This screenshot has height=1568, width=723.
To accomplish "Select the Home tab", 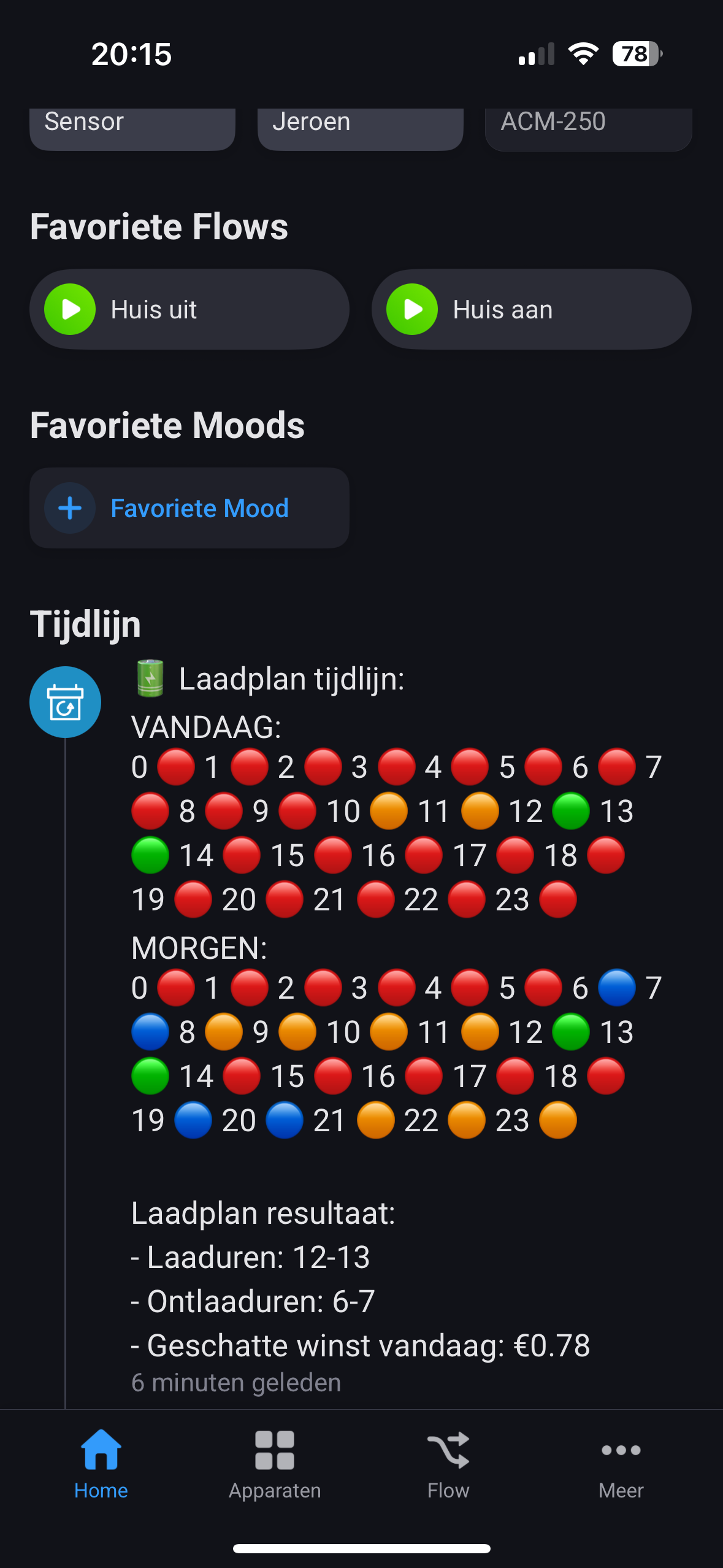I will point(101,1464).
